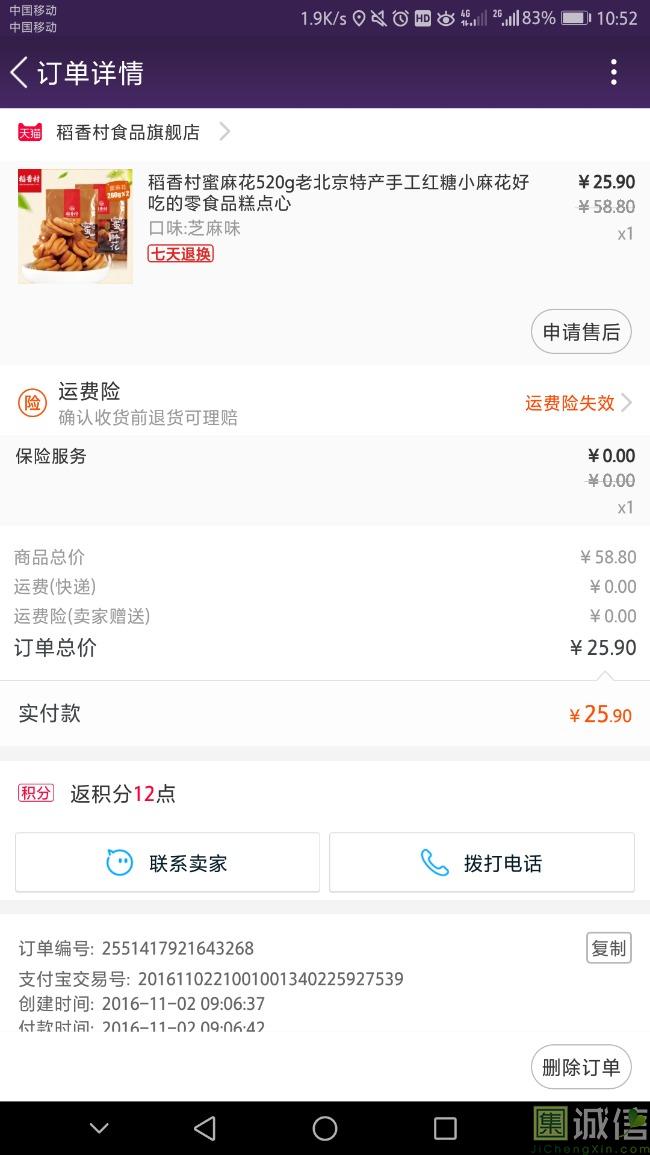Viewport: 650px width, 1155px height.
Task: Tap 删除订单 button
Action: (x=580, y=1067)
